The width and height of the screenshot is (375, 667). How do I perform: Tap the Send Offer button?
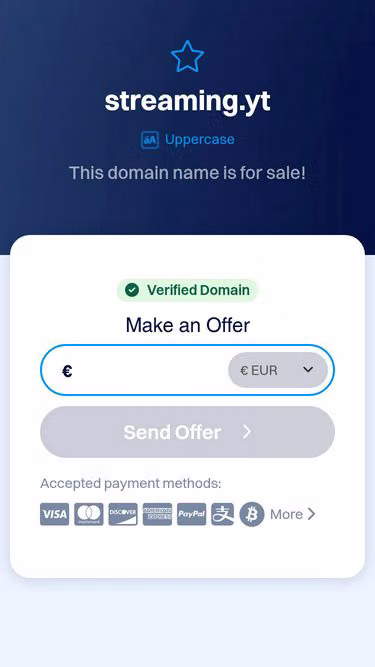coord(188,432)
